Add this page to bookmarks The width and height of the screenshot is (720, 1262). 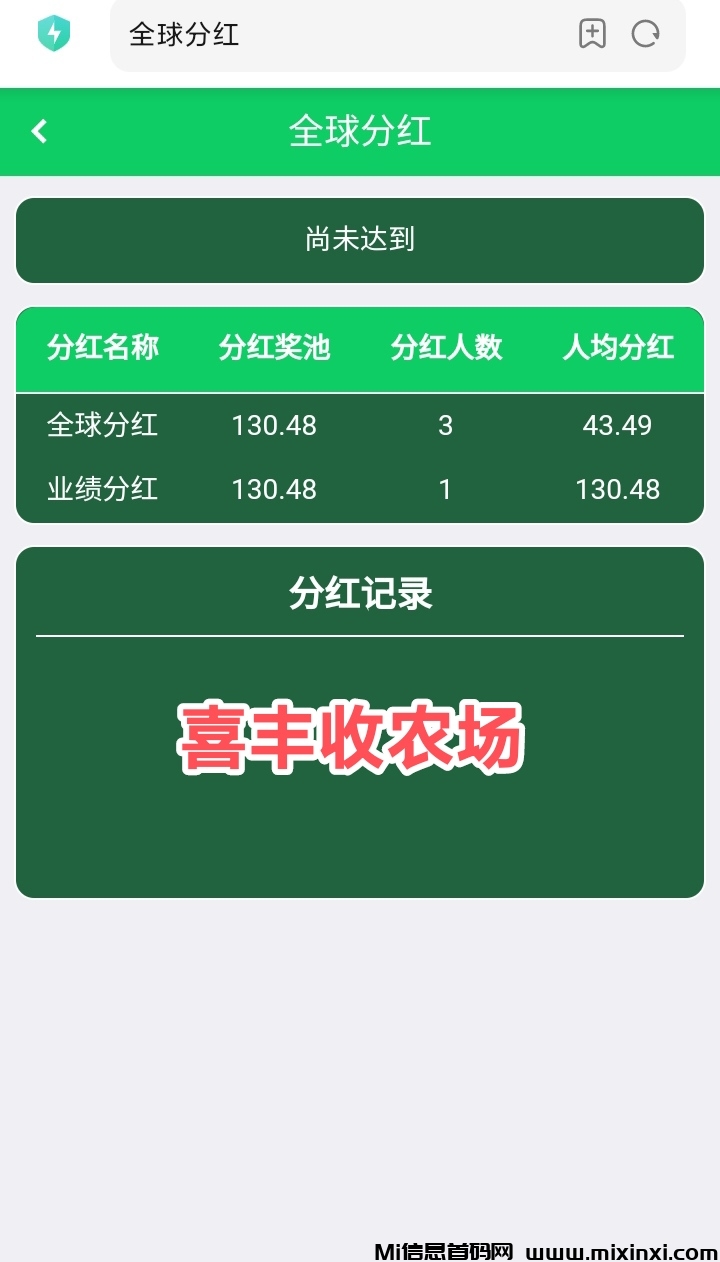pyautogui.click(x=592, y=34)
